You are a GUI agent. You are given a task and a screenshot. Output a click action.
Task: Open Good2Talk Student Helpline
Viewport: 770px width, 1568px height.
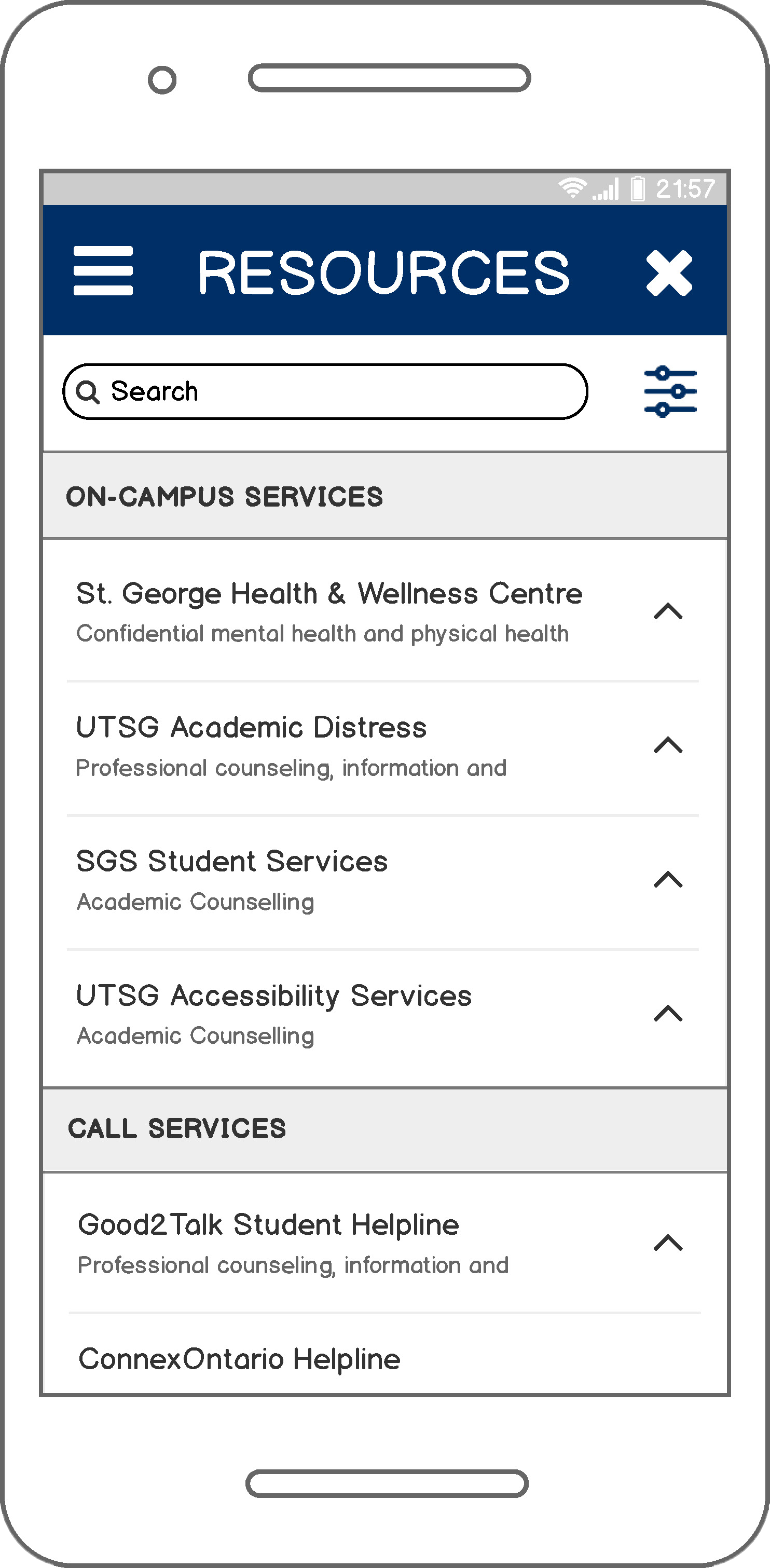pos(383,1243)
